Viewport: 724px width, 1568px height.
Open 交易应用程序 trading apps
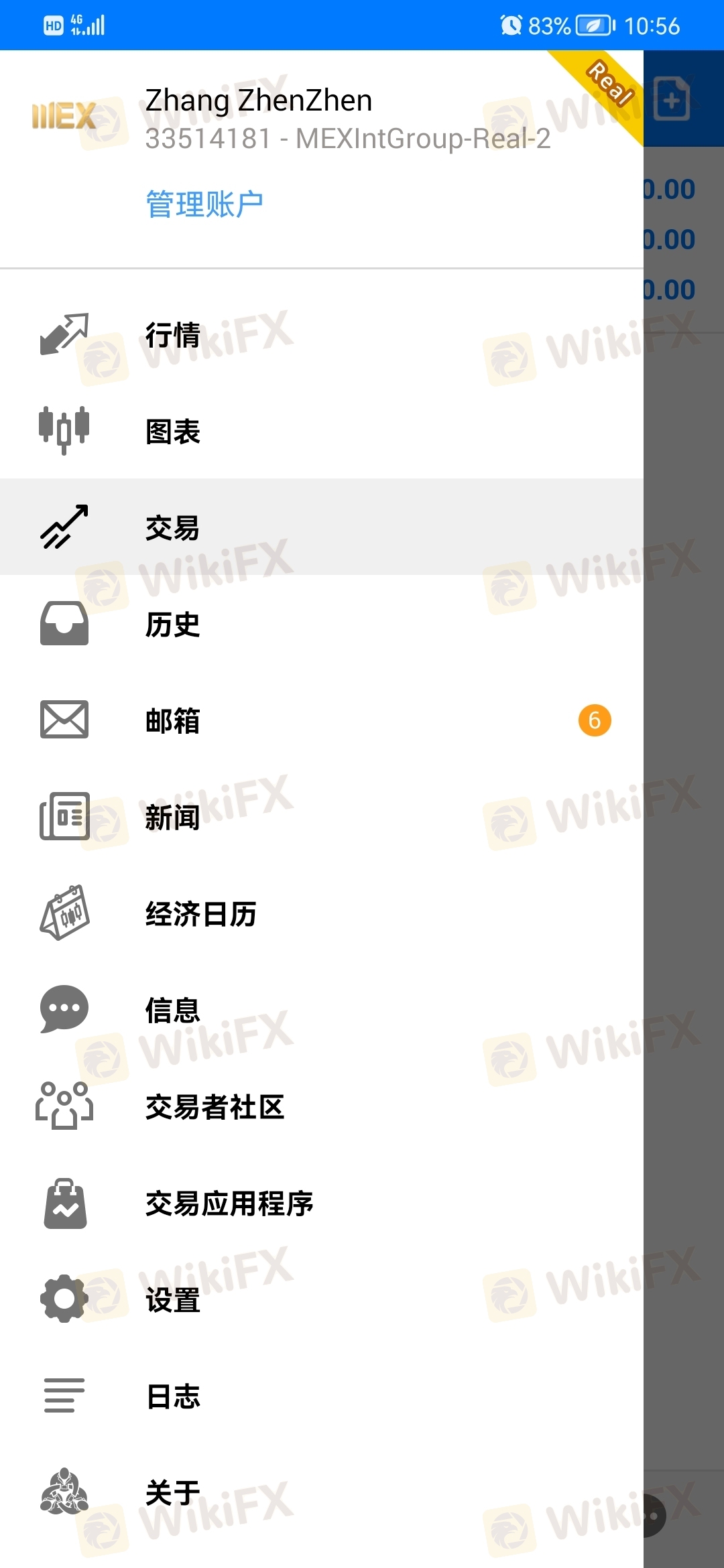[x=322, y=1203]
